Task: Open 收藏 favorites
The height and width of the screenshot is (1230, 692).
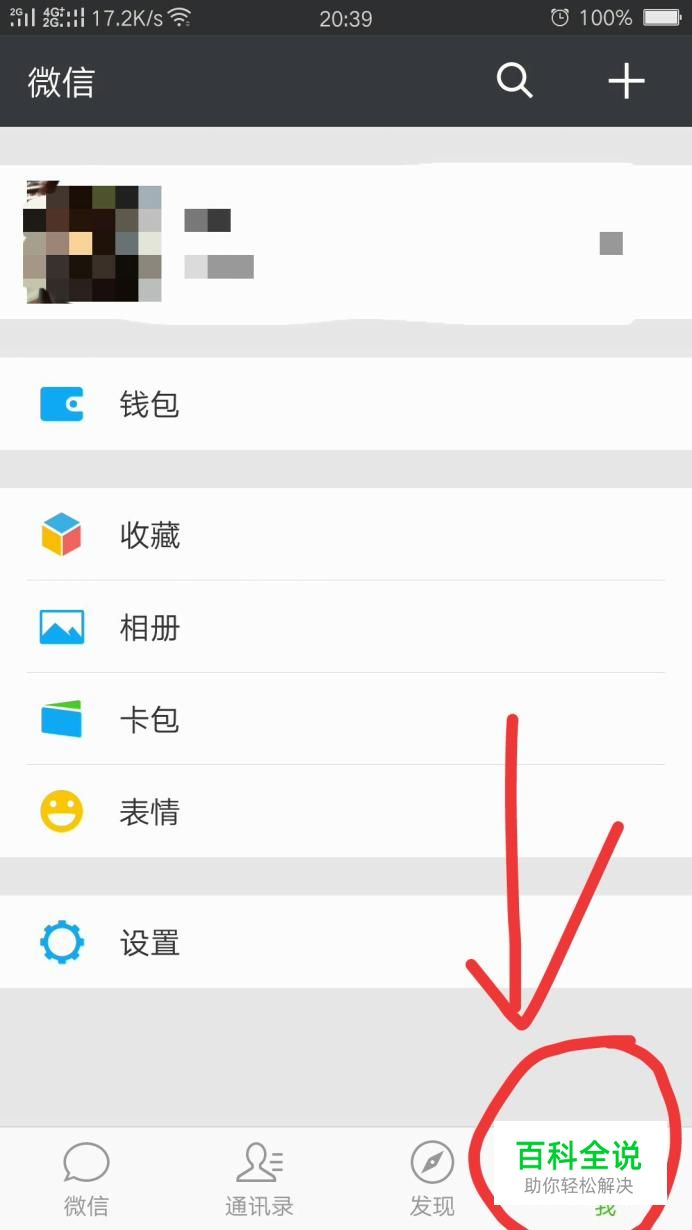Action: coord(345,535)
